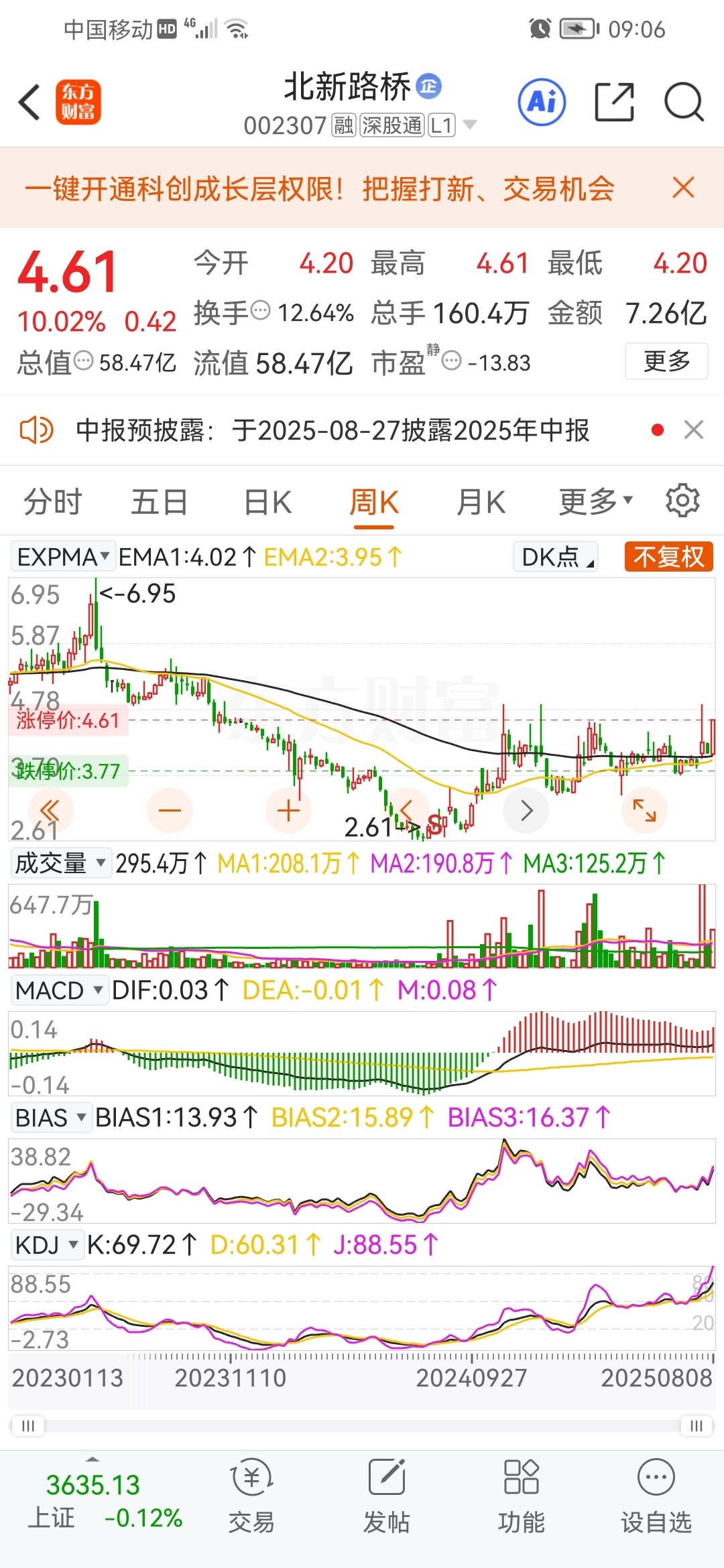Switch to the 五日 chart tab

coord(160,502)
